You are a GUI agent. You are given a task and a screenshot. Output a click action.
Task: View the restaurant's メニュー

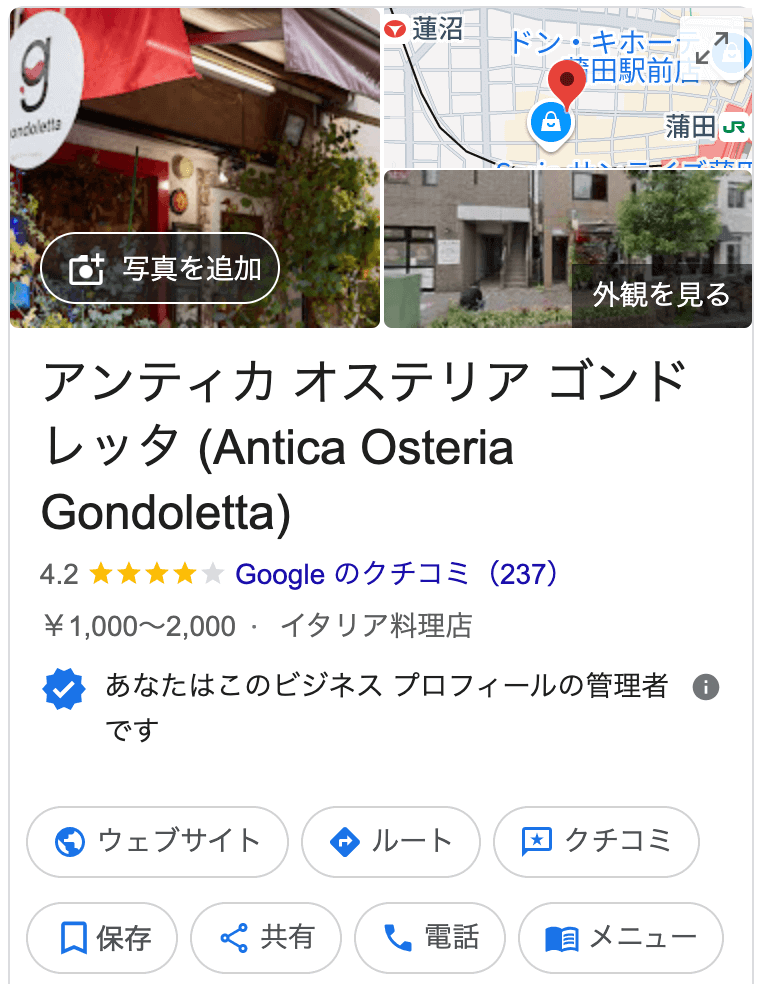(620, 938)
